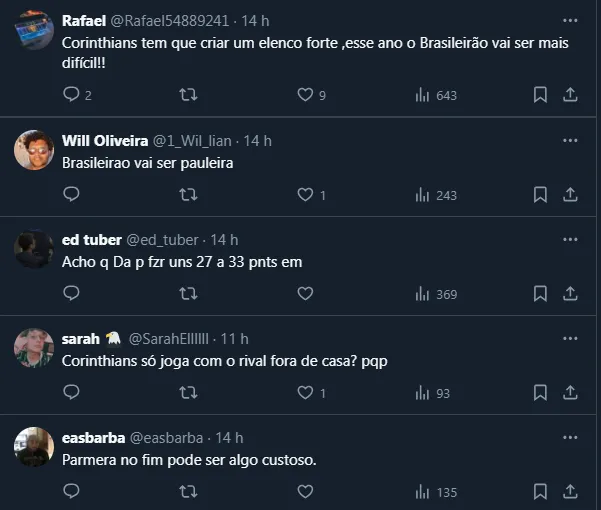This screenshot has height=510, width=601.
Task: Open easbarba's profile avatar
Action: coord(34,447)
